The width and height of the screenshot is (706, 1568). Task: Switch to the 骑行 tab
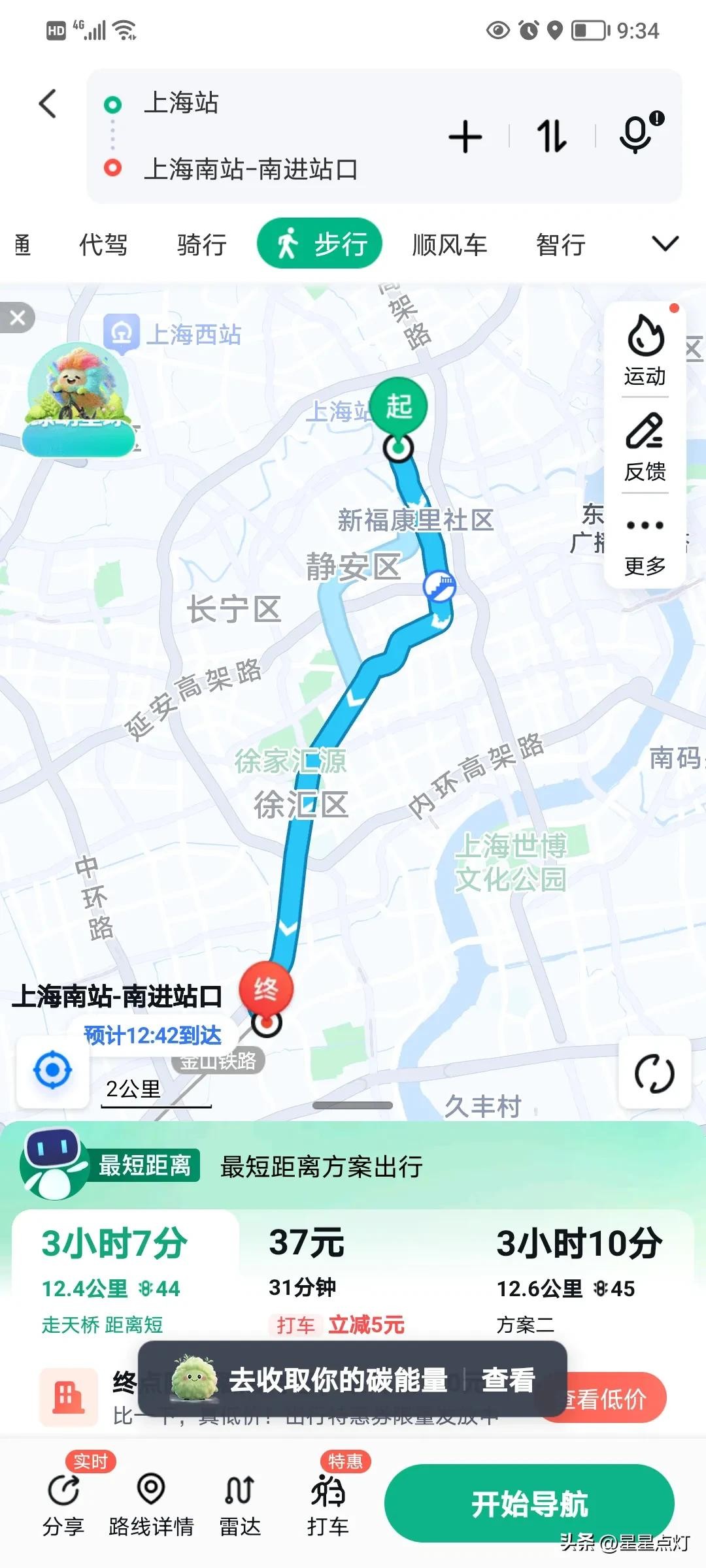point(201,245)
